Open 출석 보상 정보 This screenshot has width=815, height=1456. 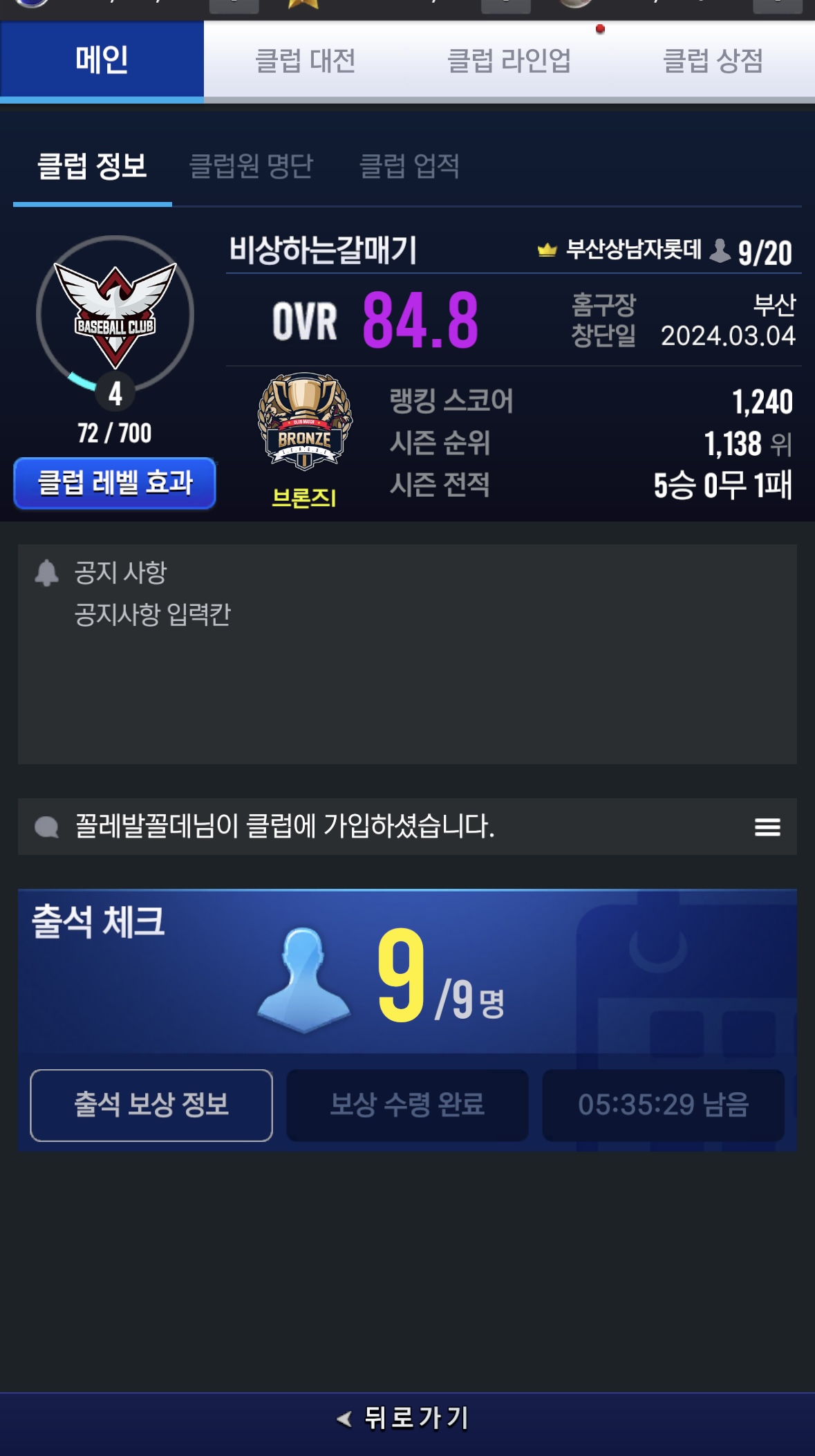point(151,1105)
